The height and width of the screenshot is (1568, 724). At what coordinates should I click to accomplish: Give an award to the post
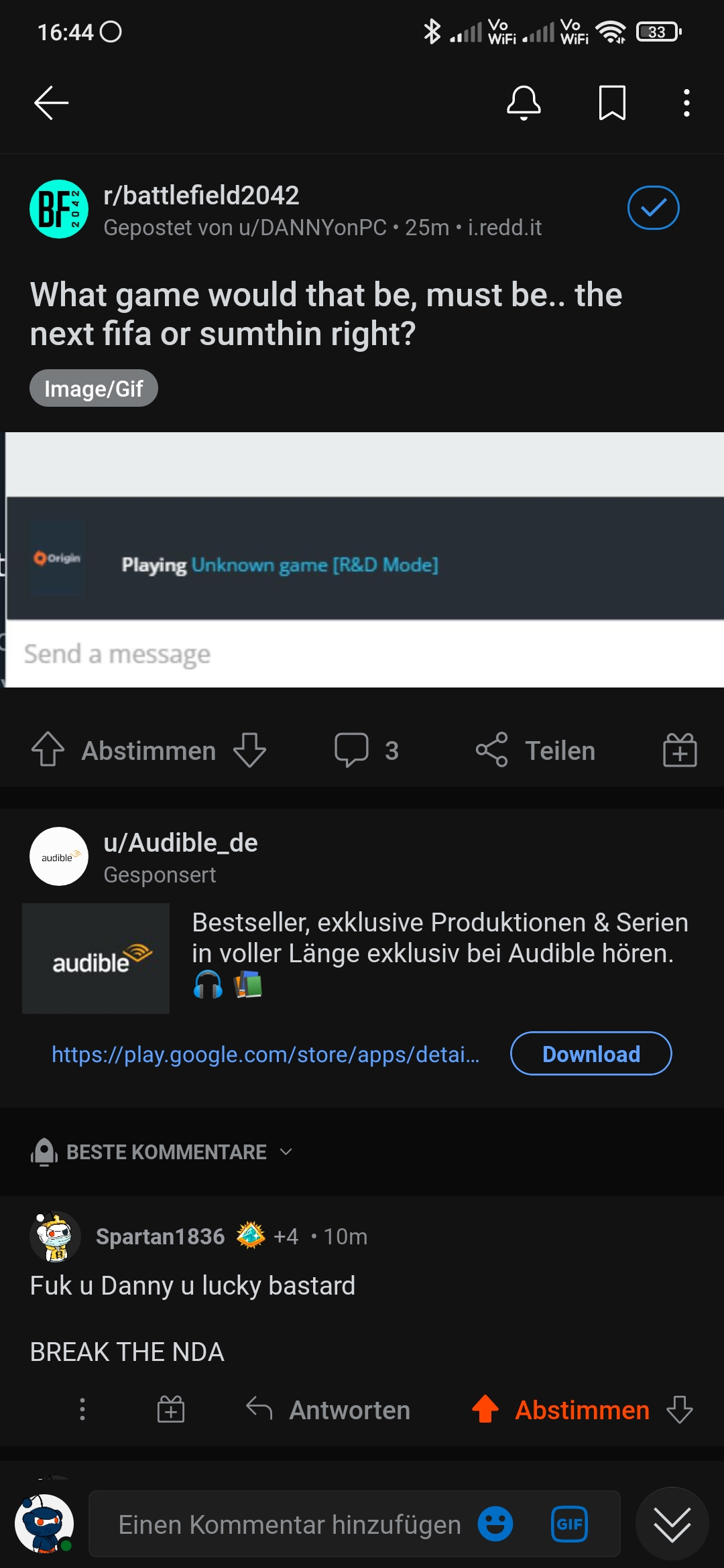(680, 750)
